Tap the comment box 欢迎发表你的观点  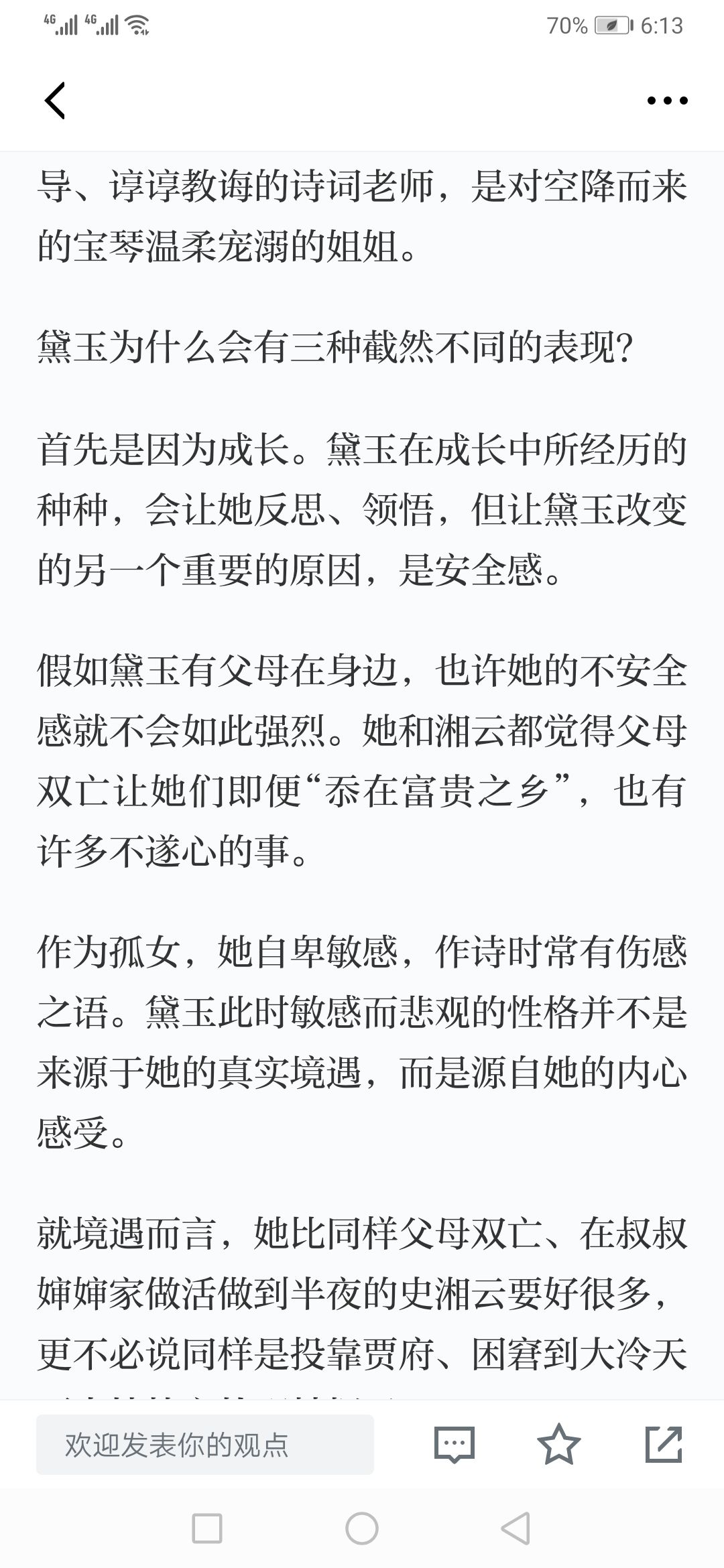point(205,1445)
